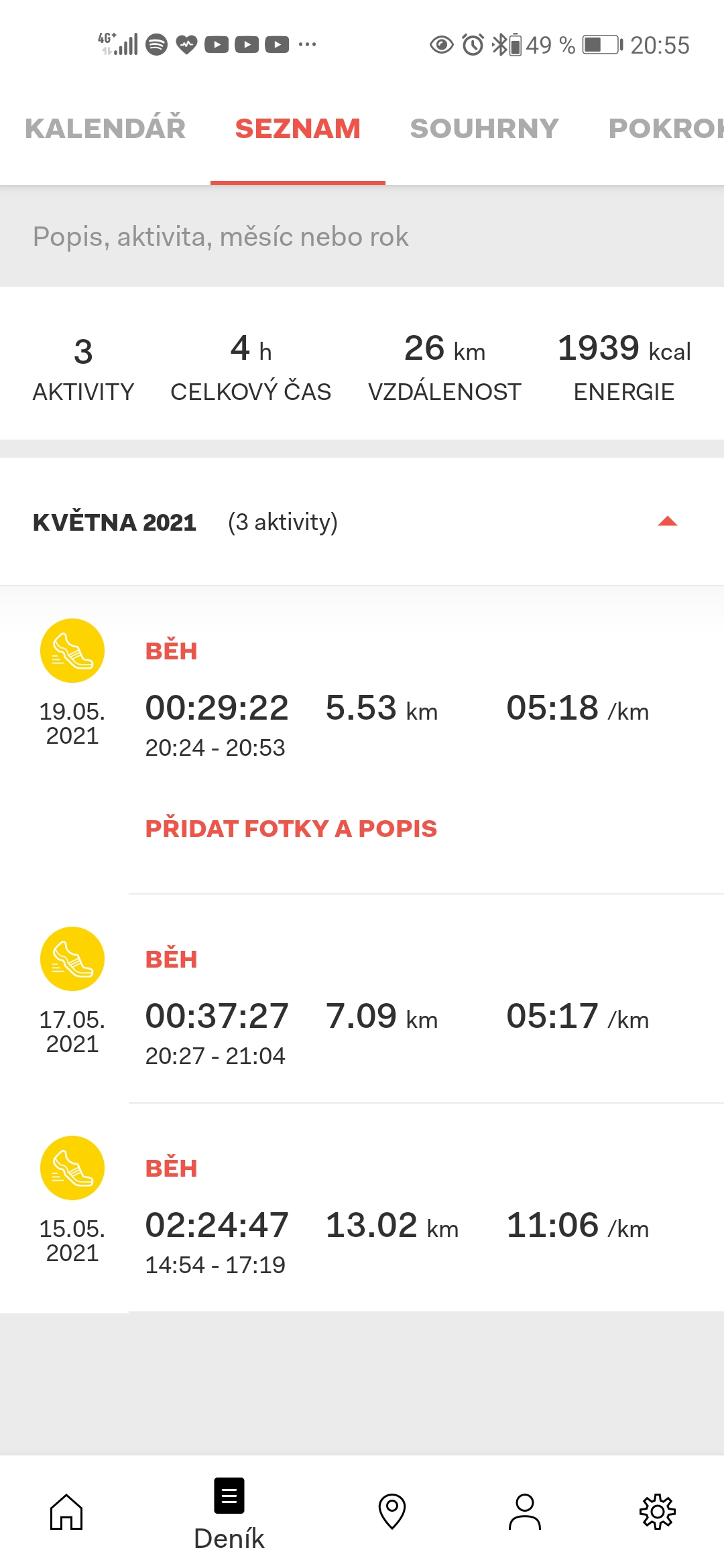Open the run from 19.05.2021
The image size is (724, 1568).
coord(362,697)
